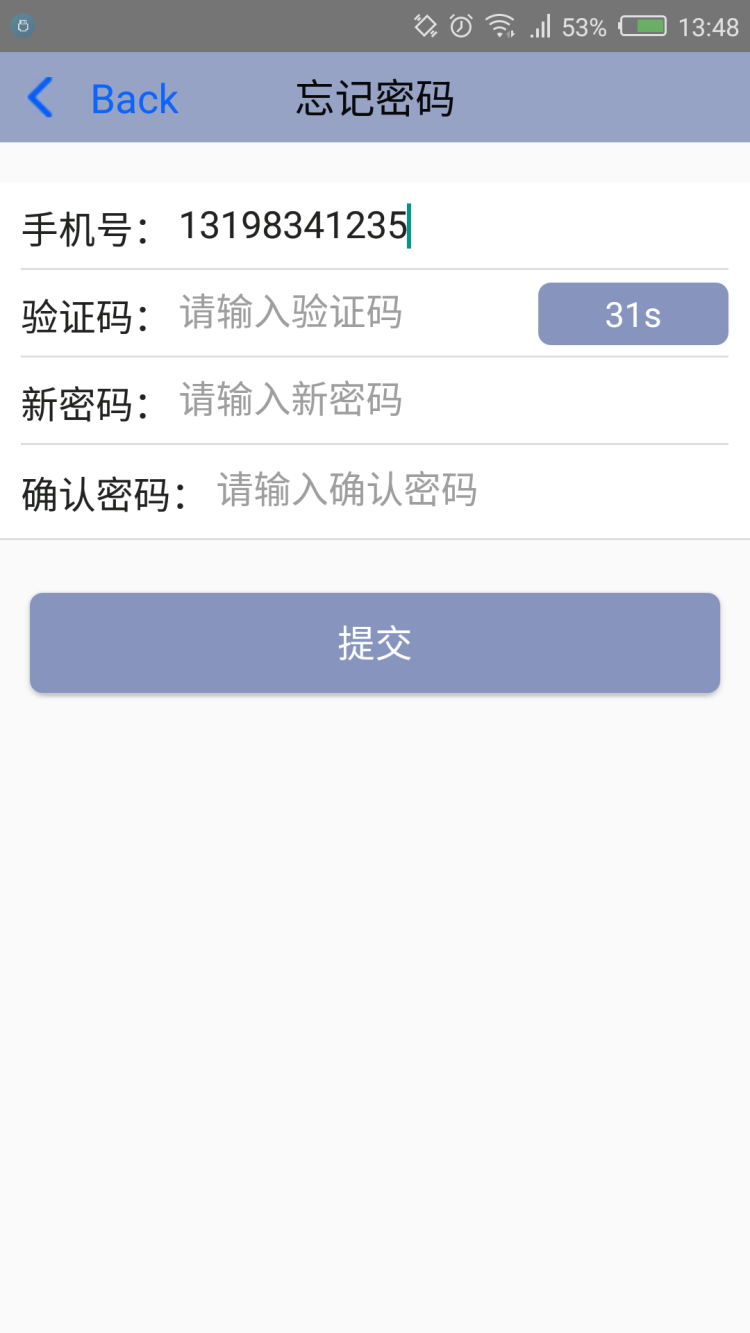Focus the verification code field

click(x=356, y=314)
